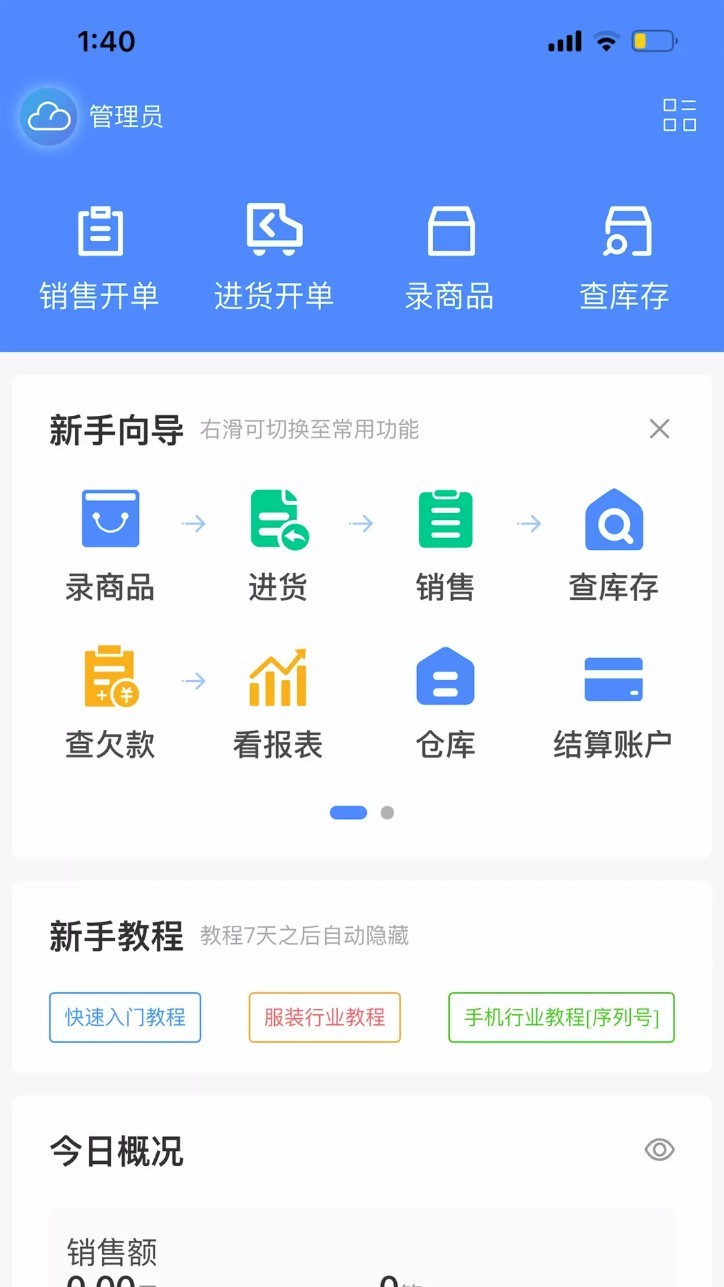The height and width of the screenshot is (1287, 724).
Task: Toggle visibility of 今日概况 amounts
Action: tap(659, 1149)
